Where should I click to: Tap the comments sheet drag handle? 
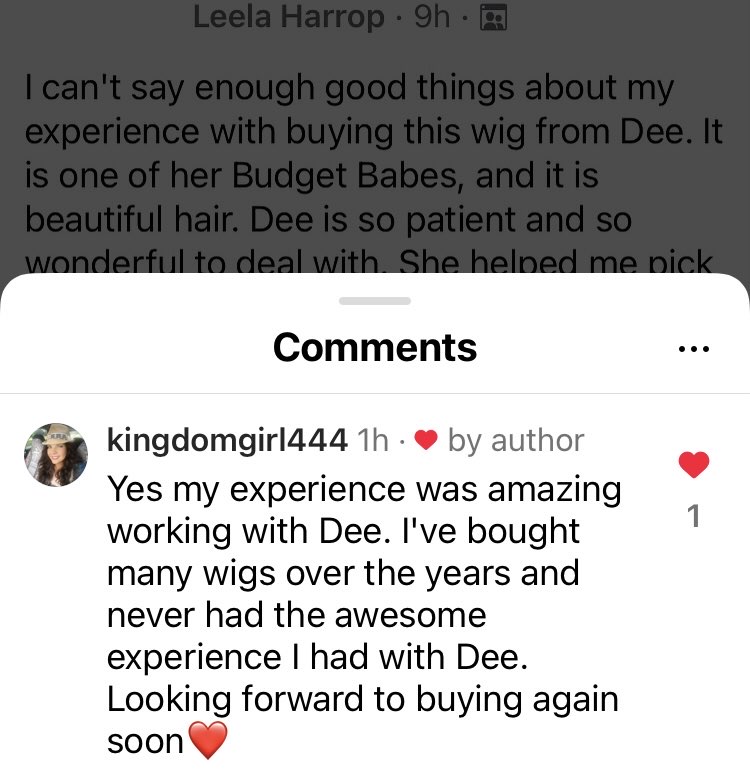coord(375,300)
